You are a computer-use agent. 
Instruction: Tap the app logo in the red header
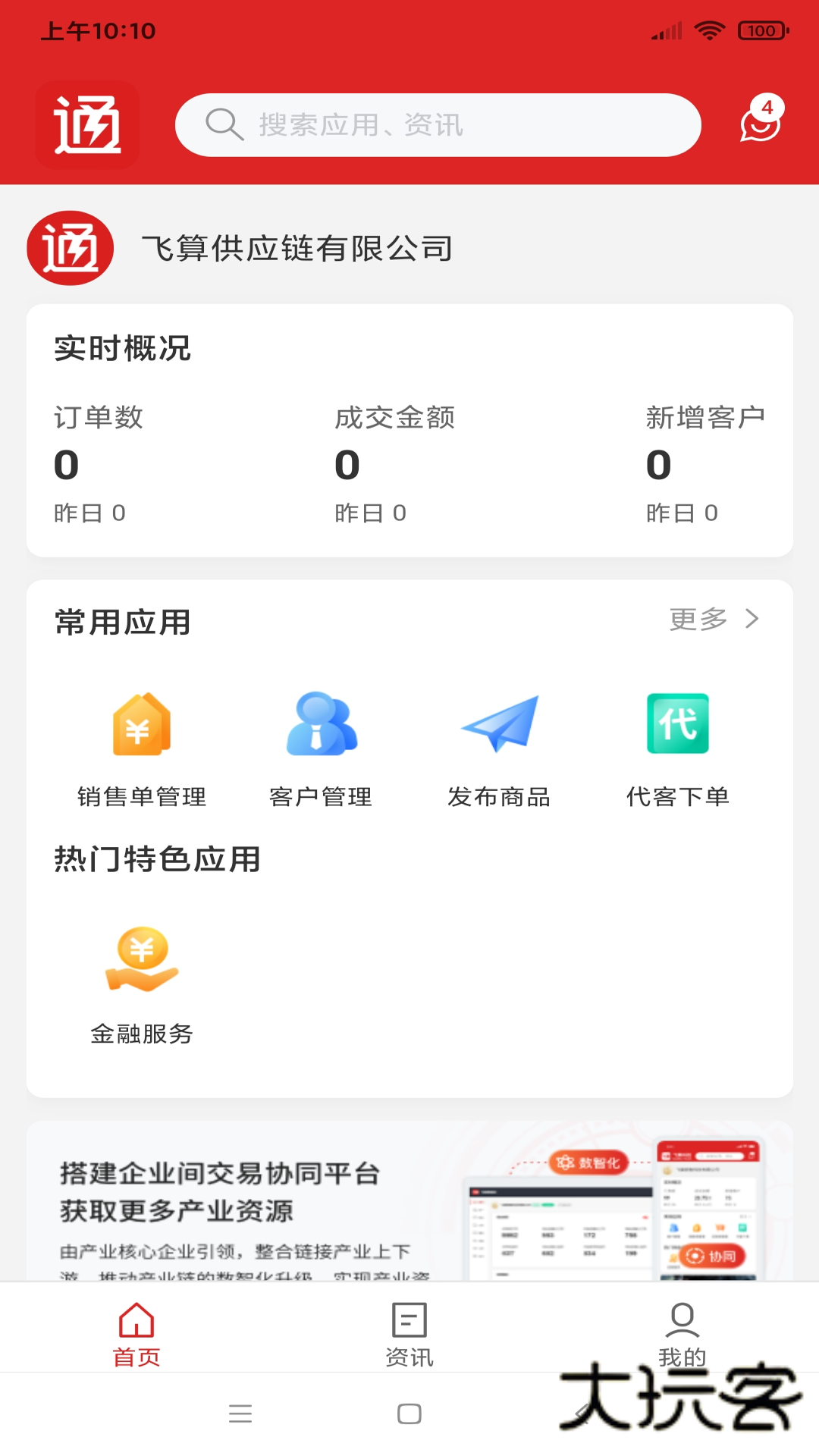(x=86, y=124)
